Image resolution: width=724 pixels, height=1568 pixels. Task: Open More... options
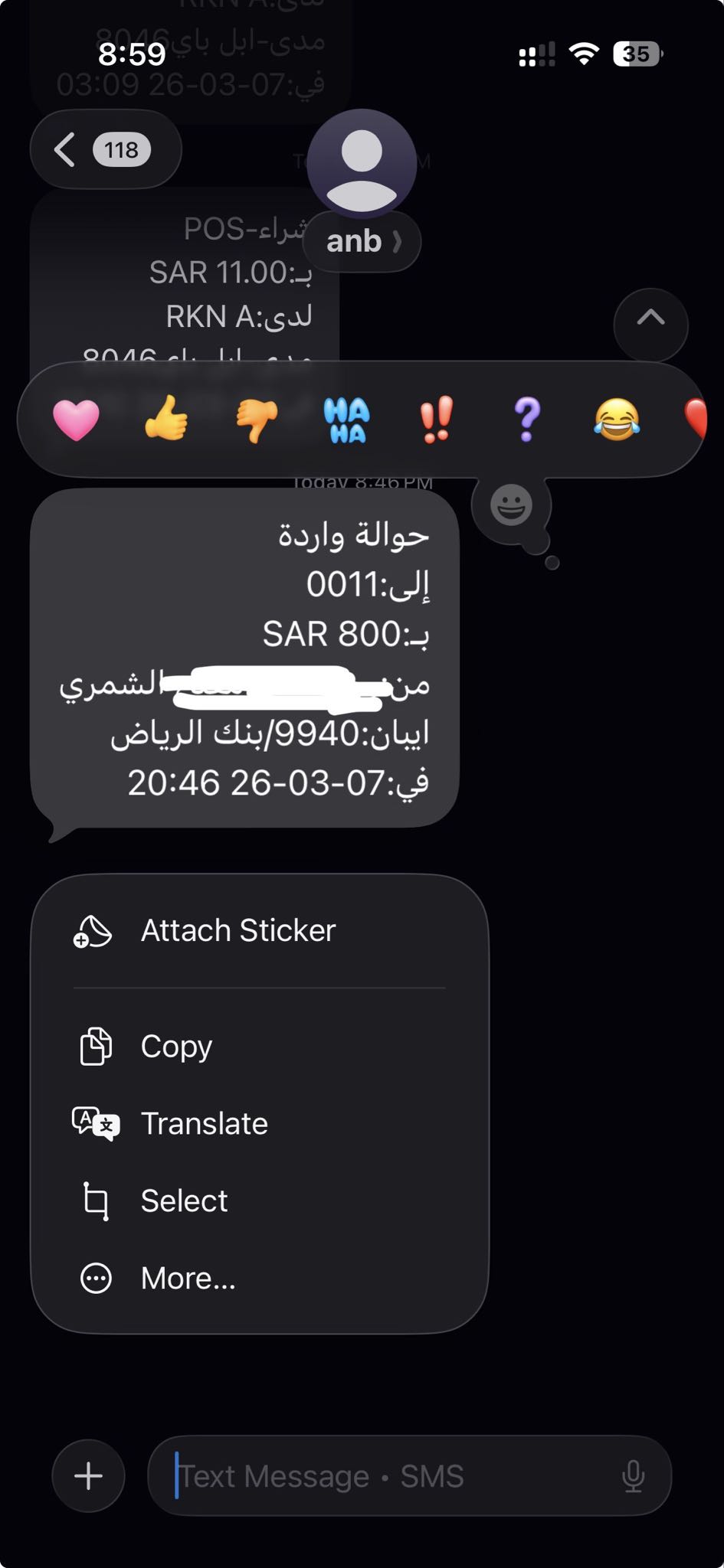click(x=188, y=1278)
